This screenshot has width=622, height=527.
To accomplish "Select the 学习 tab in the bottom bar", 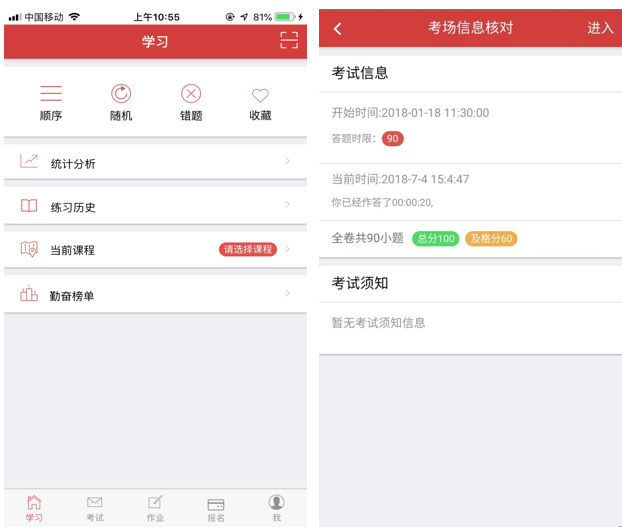I will [34, 508].
